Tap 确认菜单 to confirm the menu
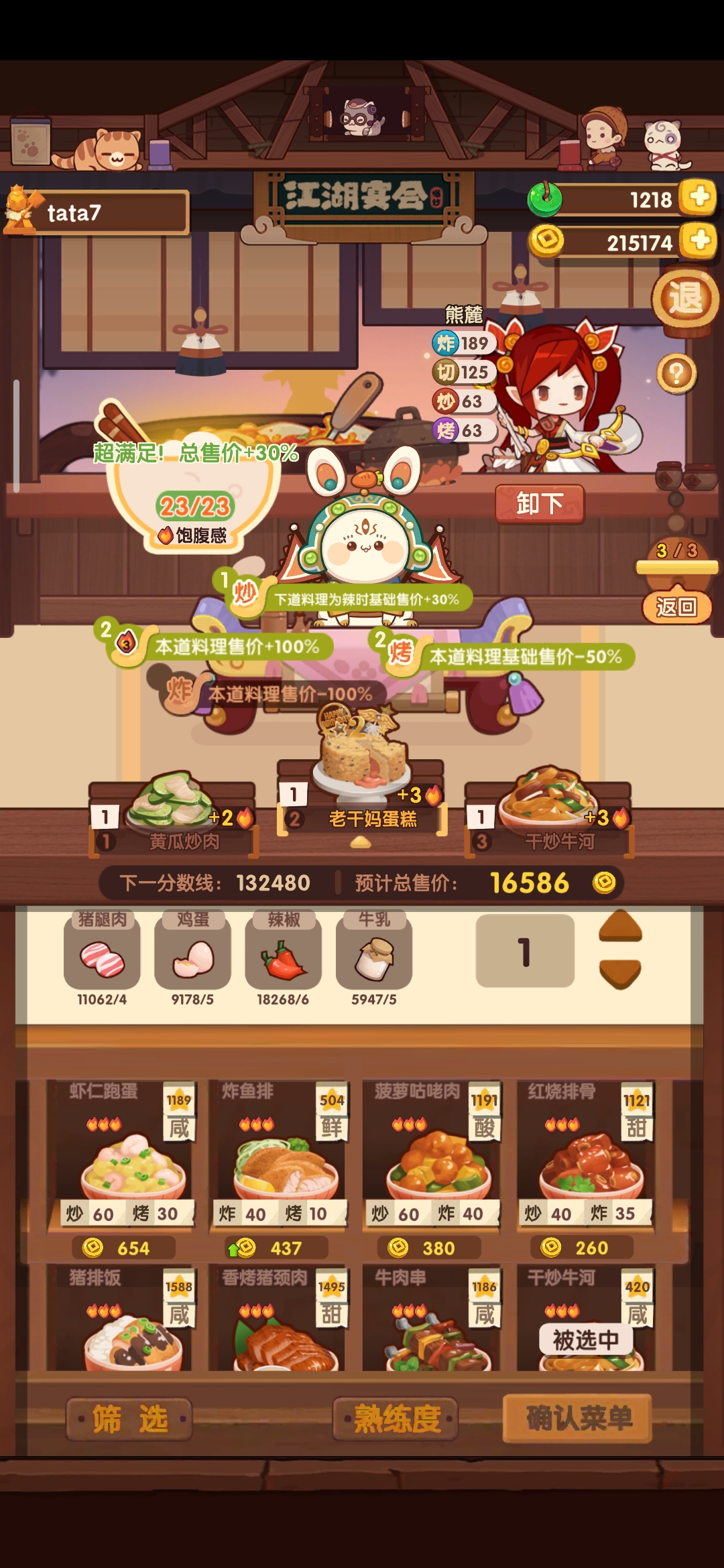The height and width of the screenshot is (1568, 724). point(578,1417)
